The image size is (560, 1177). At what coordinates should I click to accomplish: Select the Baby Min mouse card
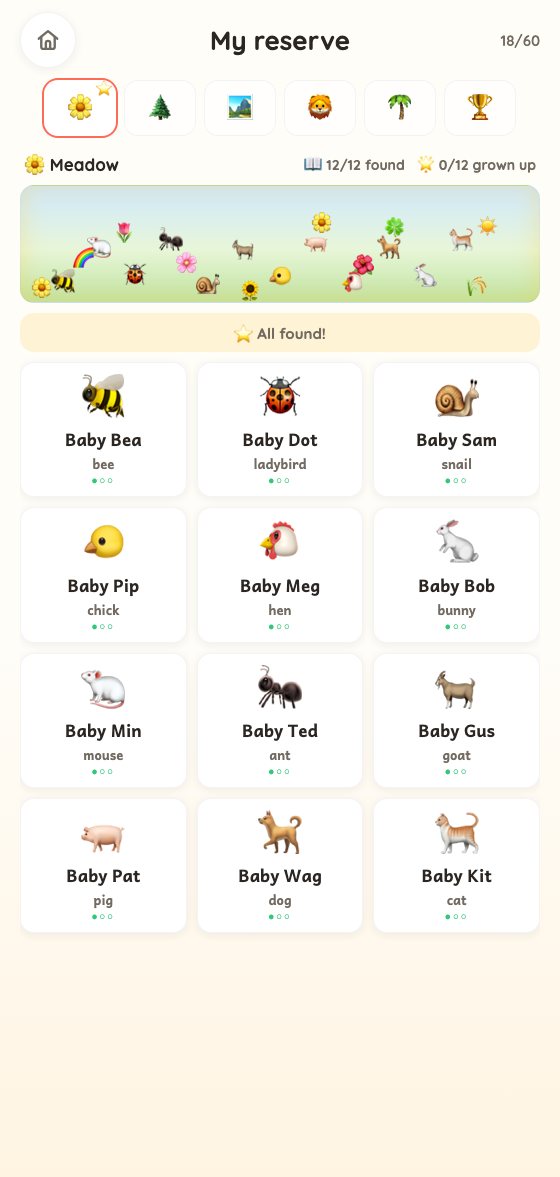tap(104, 721)
